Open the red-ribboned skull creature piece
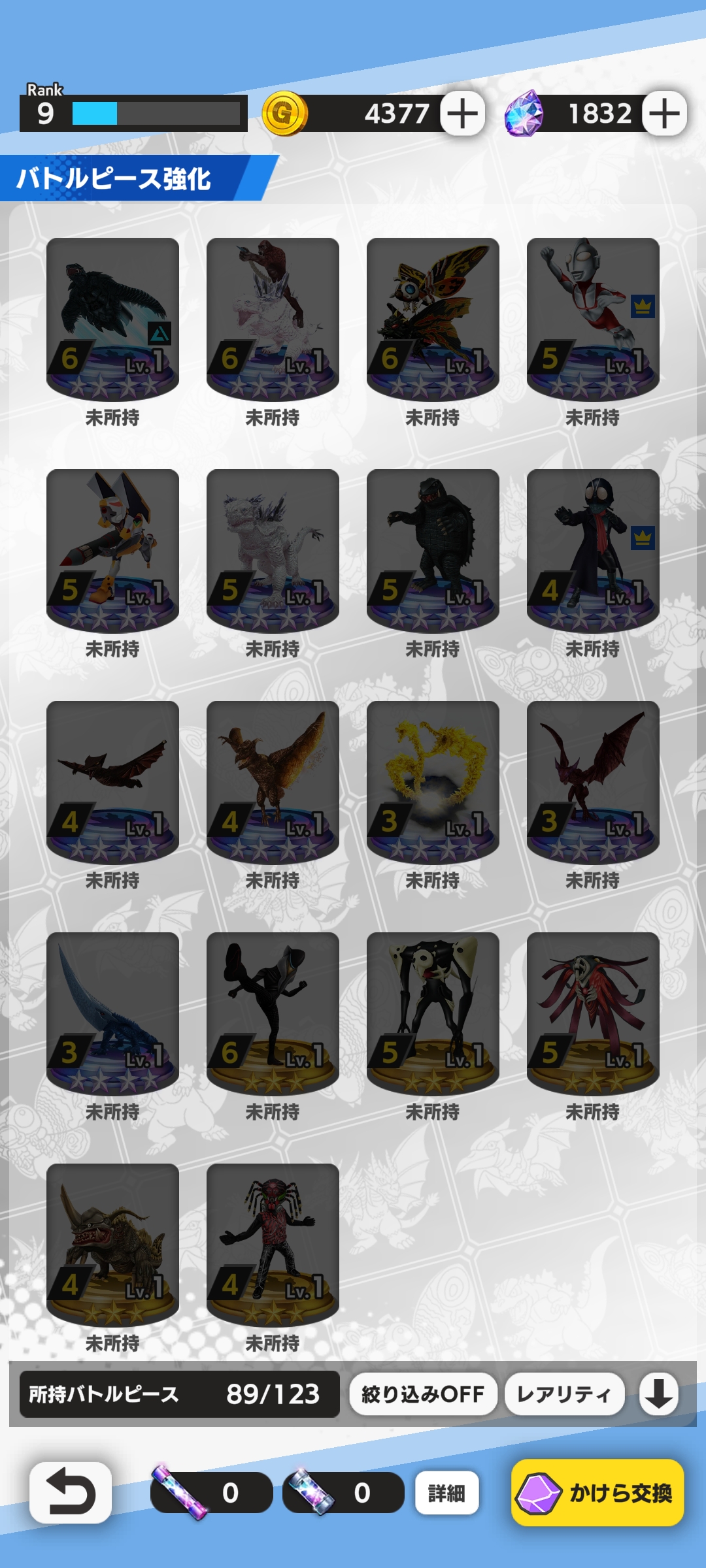This screenshot has height=1568, width=706. pos(593,1013)
